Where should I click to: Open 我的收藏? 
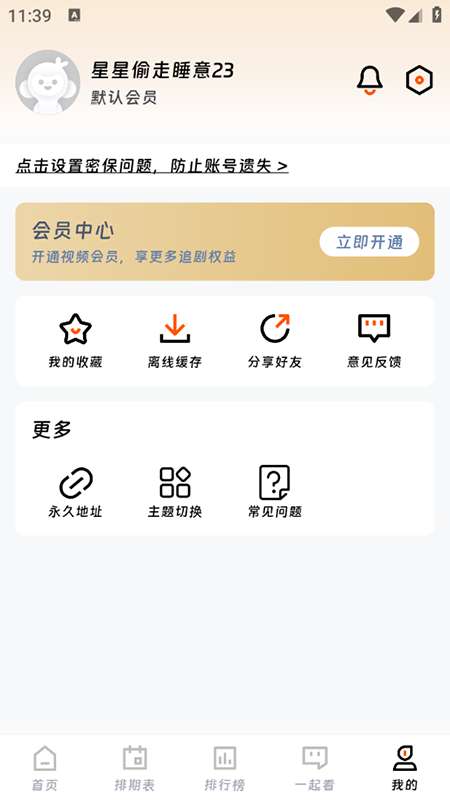(x=75, y=341)
